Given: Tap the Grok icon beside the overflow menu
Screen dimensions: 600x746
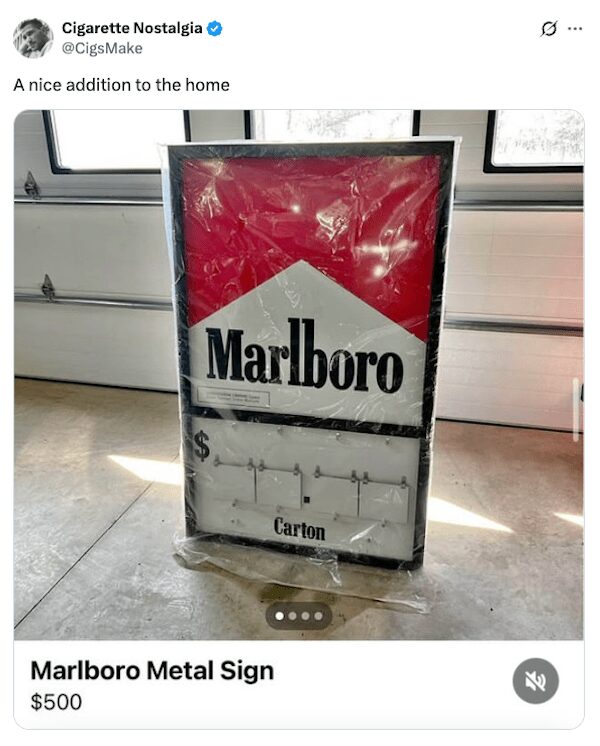Looking at the screenshot, I should tap(548, 29).
